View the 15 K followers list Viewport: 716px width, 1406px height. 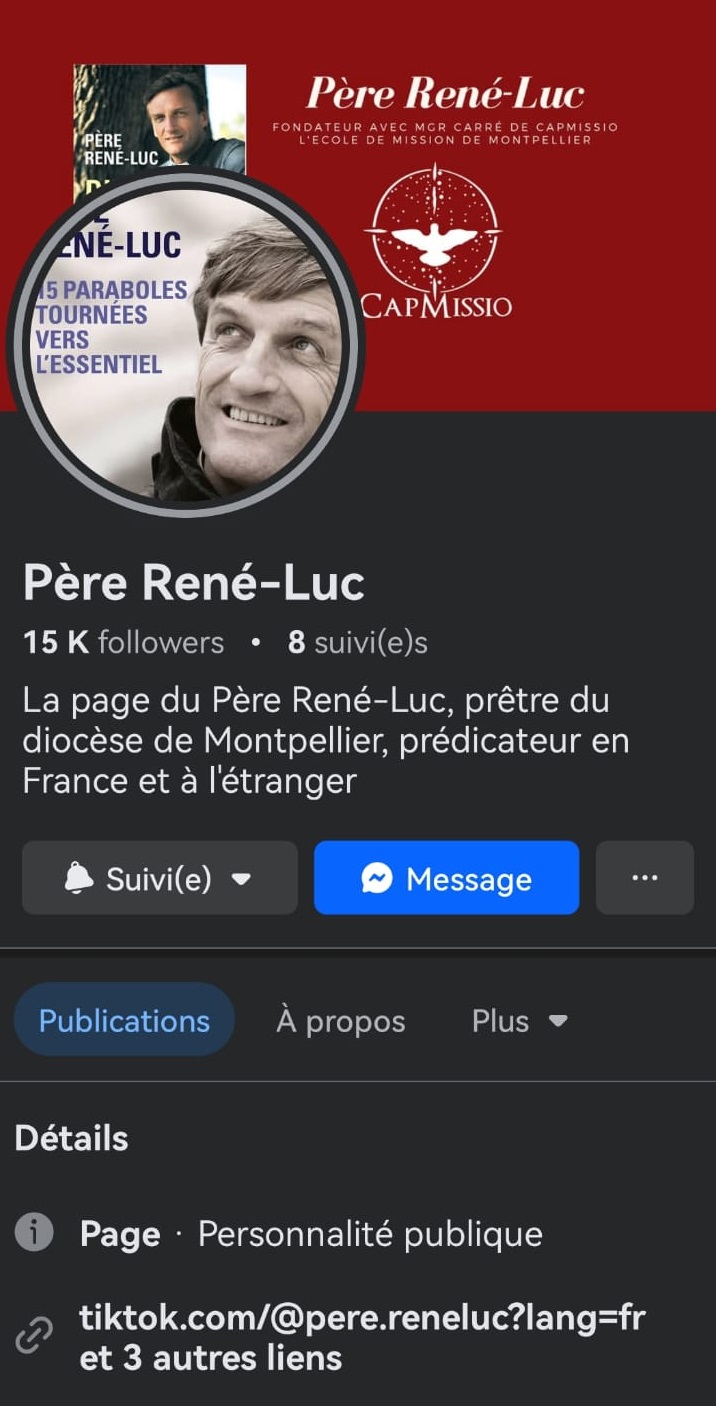coord(123,642)
